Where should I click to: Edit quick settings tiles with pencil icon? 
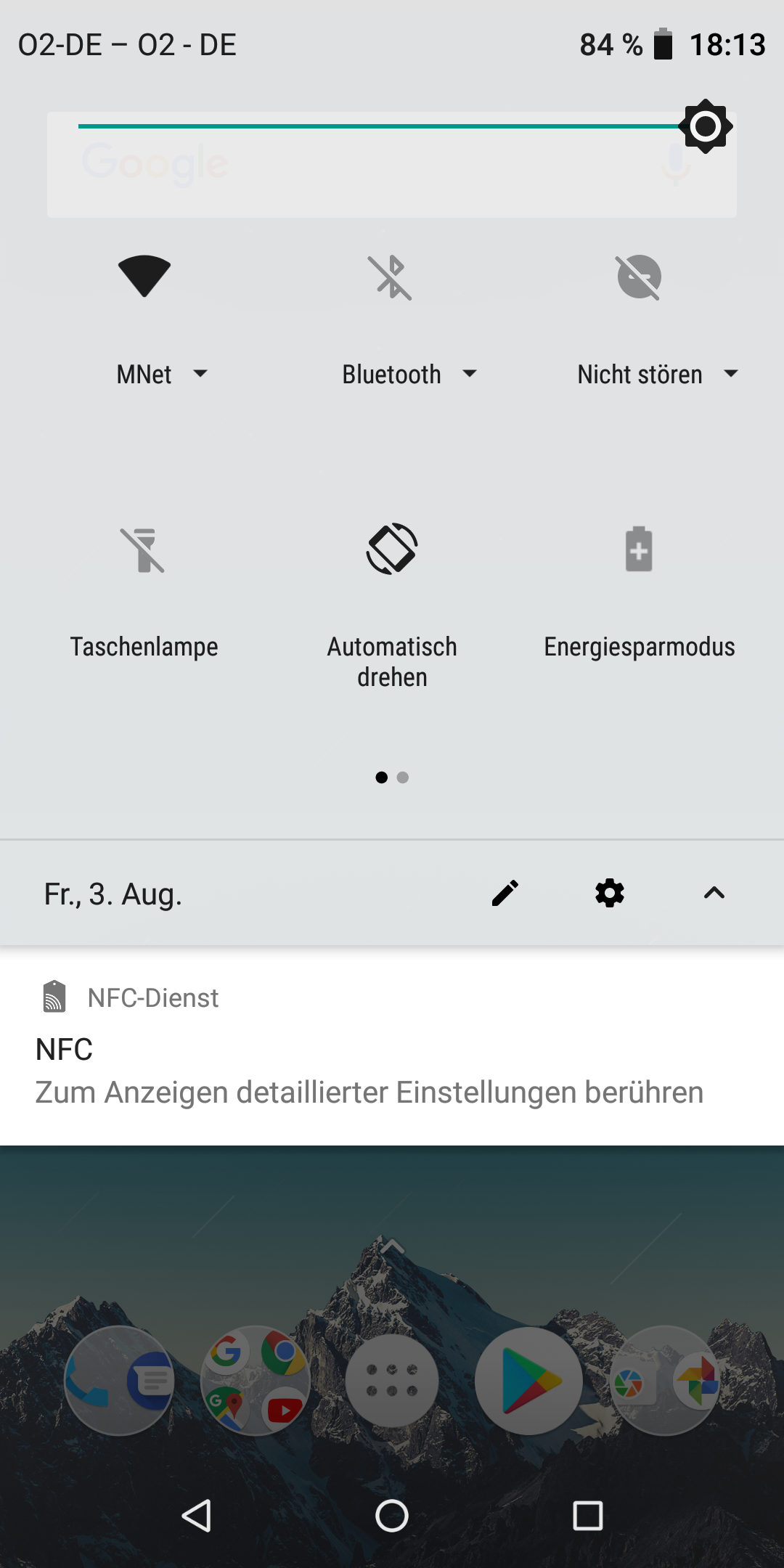tap(505, 894)
